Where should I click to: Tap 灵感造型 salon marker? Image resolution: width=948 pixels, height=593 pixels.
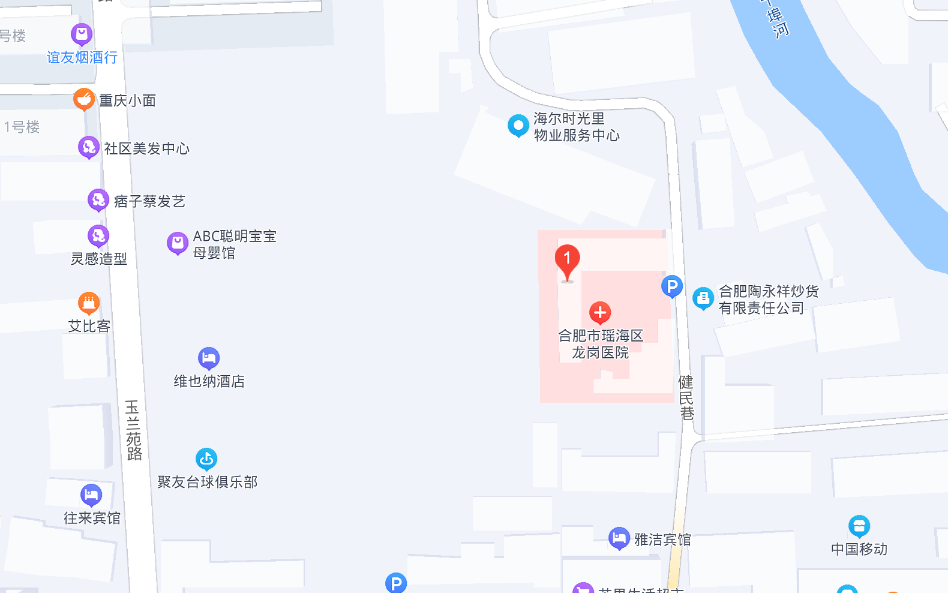pyautogui.click(x=98, y=236)
